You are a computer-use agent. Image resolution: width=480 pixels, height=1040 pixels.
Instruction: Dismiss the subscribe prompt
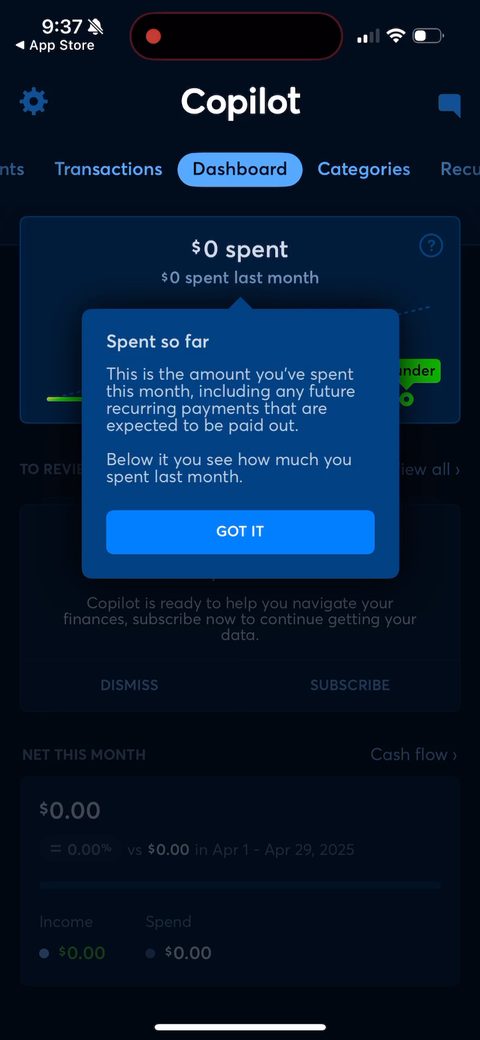pyautogui.click(x=129, y=685)
